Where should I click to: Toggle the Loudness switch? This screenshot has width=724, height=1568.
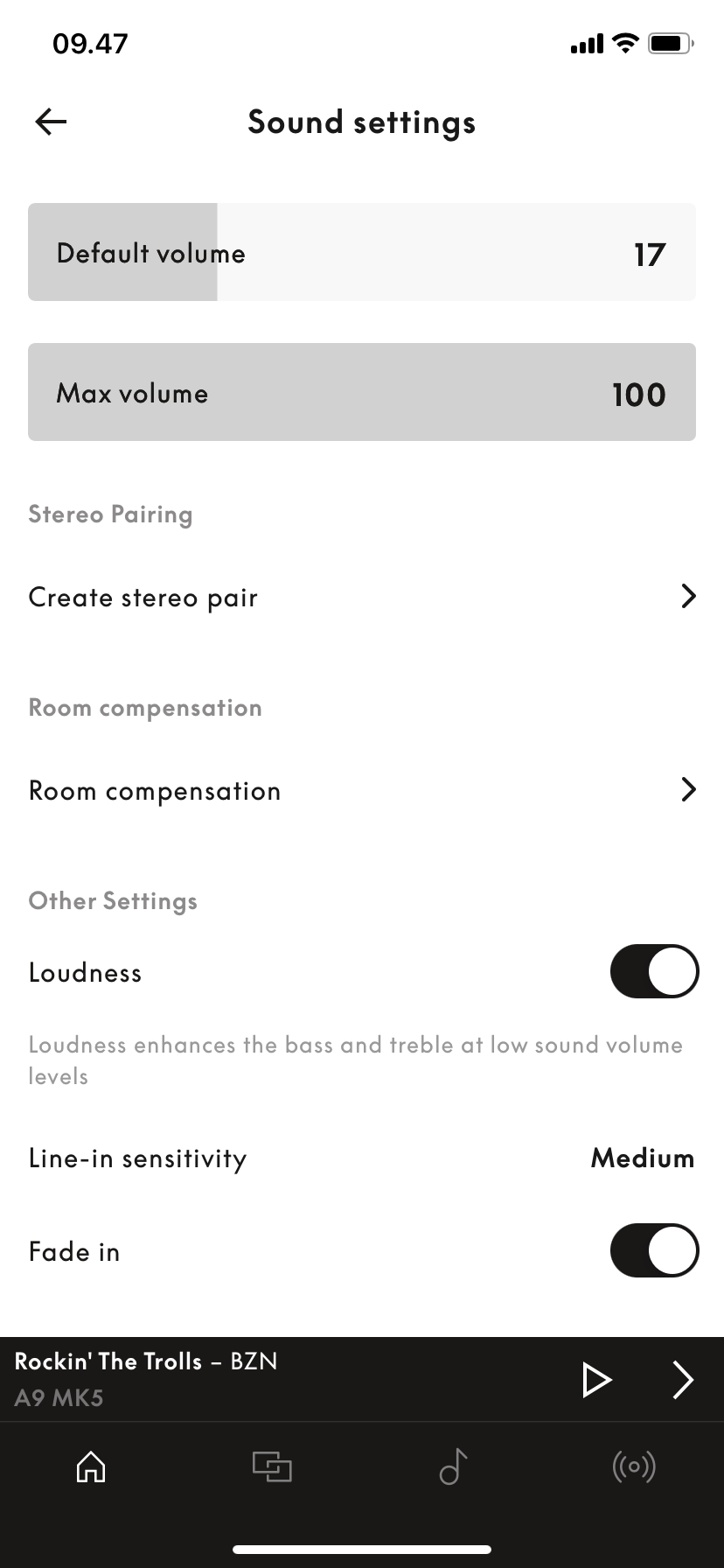[654, 971]
